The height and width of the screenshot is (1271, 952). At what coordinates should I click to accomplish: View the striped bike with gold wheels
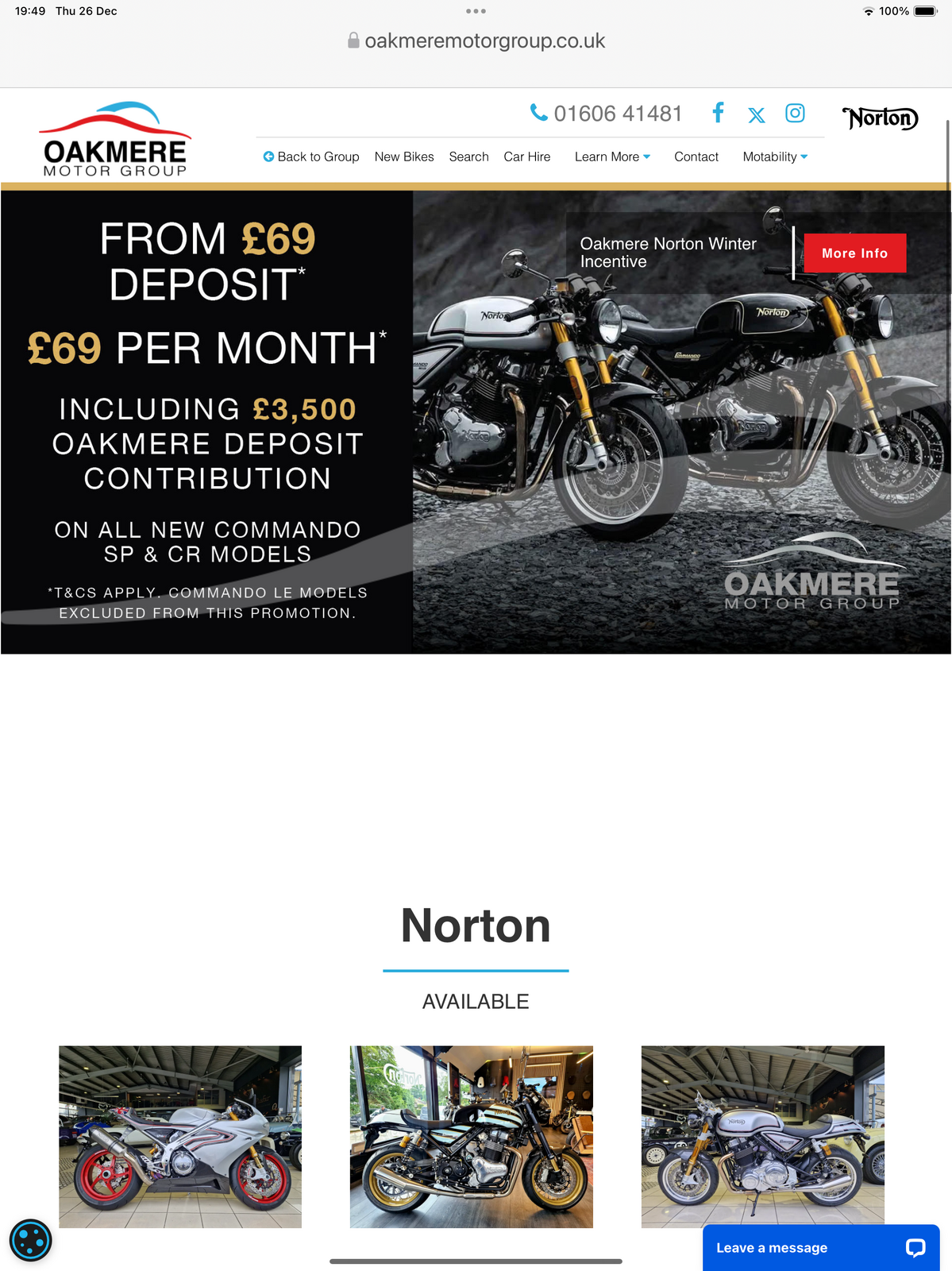(472, 1137)
